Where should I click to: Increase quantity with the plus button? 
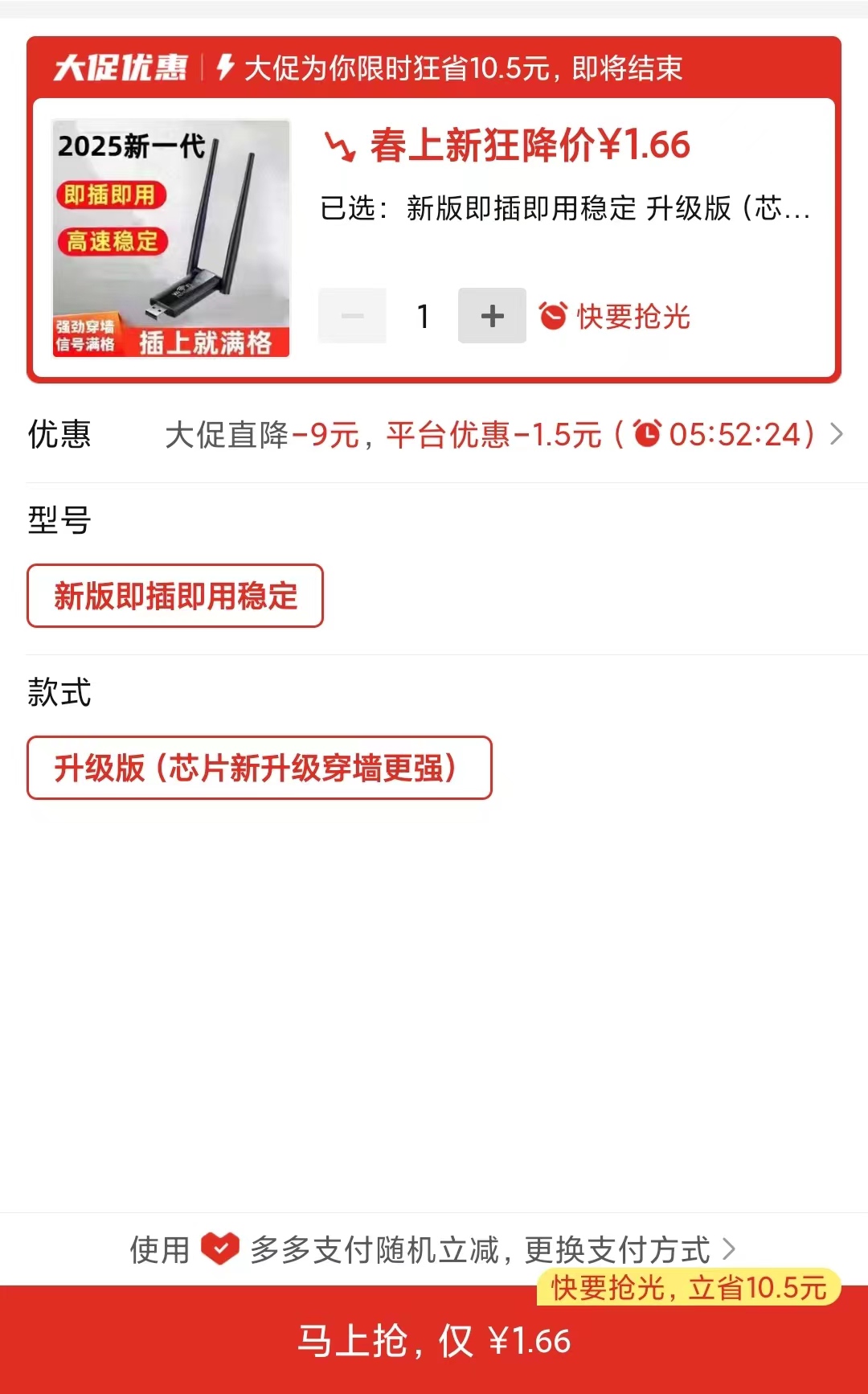[492, 316]
